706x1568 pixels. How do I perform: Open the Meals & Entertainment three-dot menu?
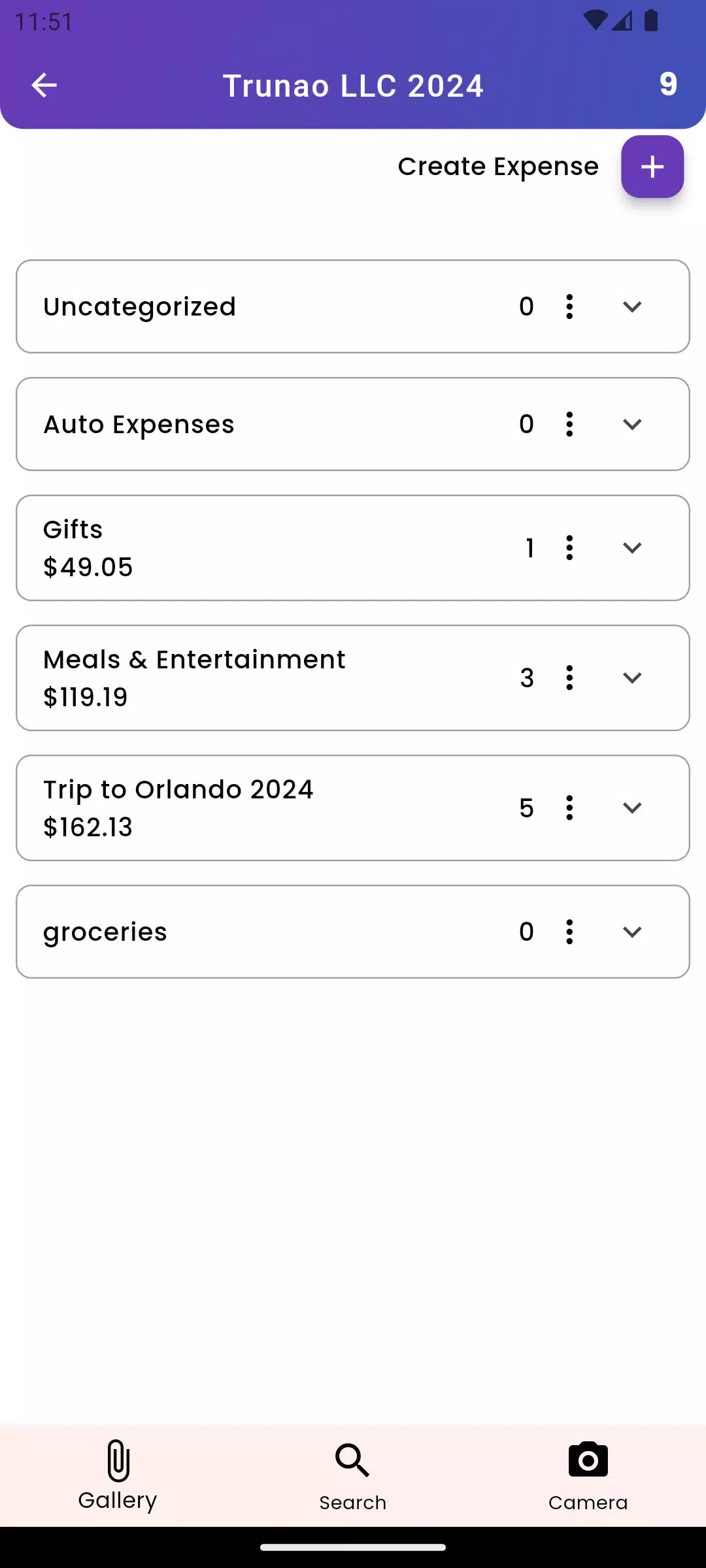pyautogui.click(x=569, y=678)
